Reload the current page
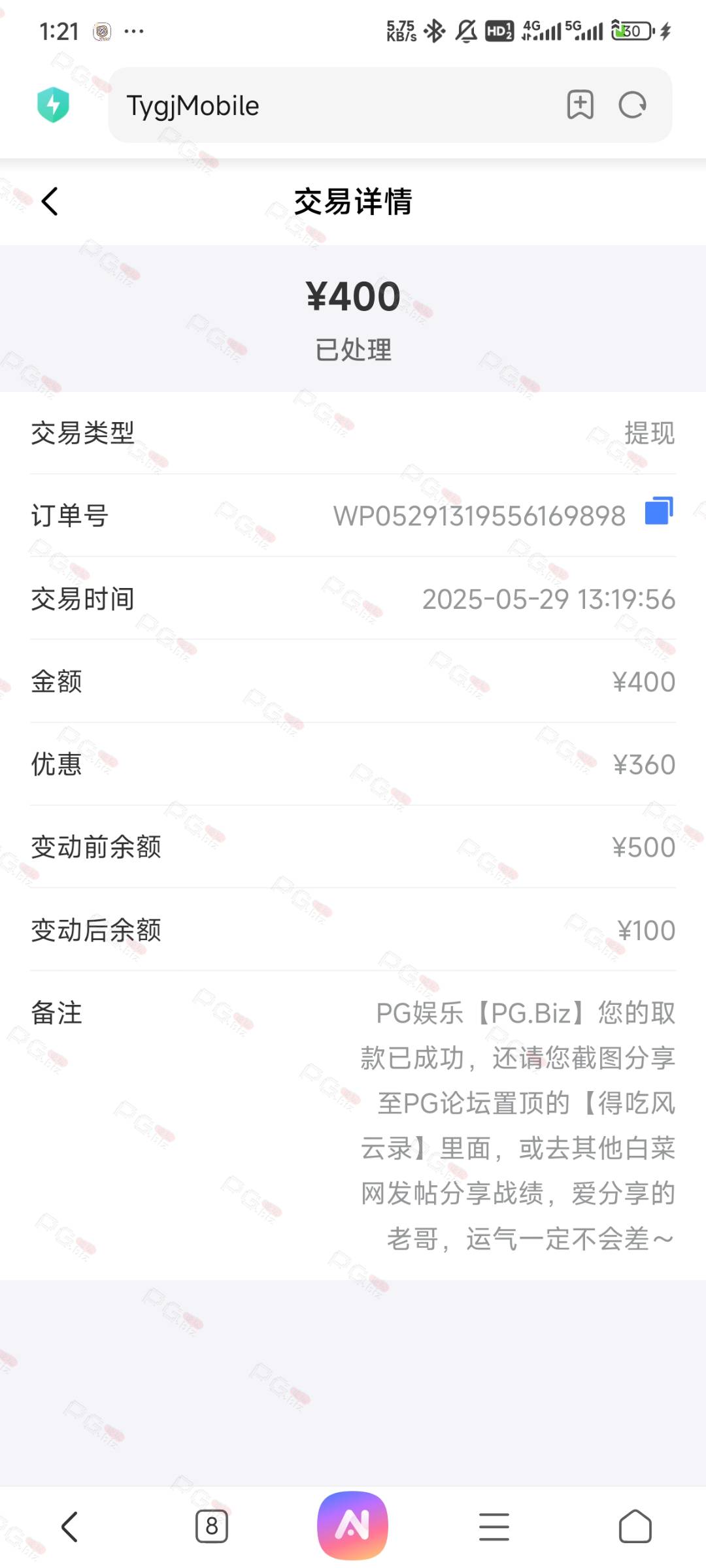The image size is (706, 1568). click(632, 105)
